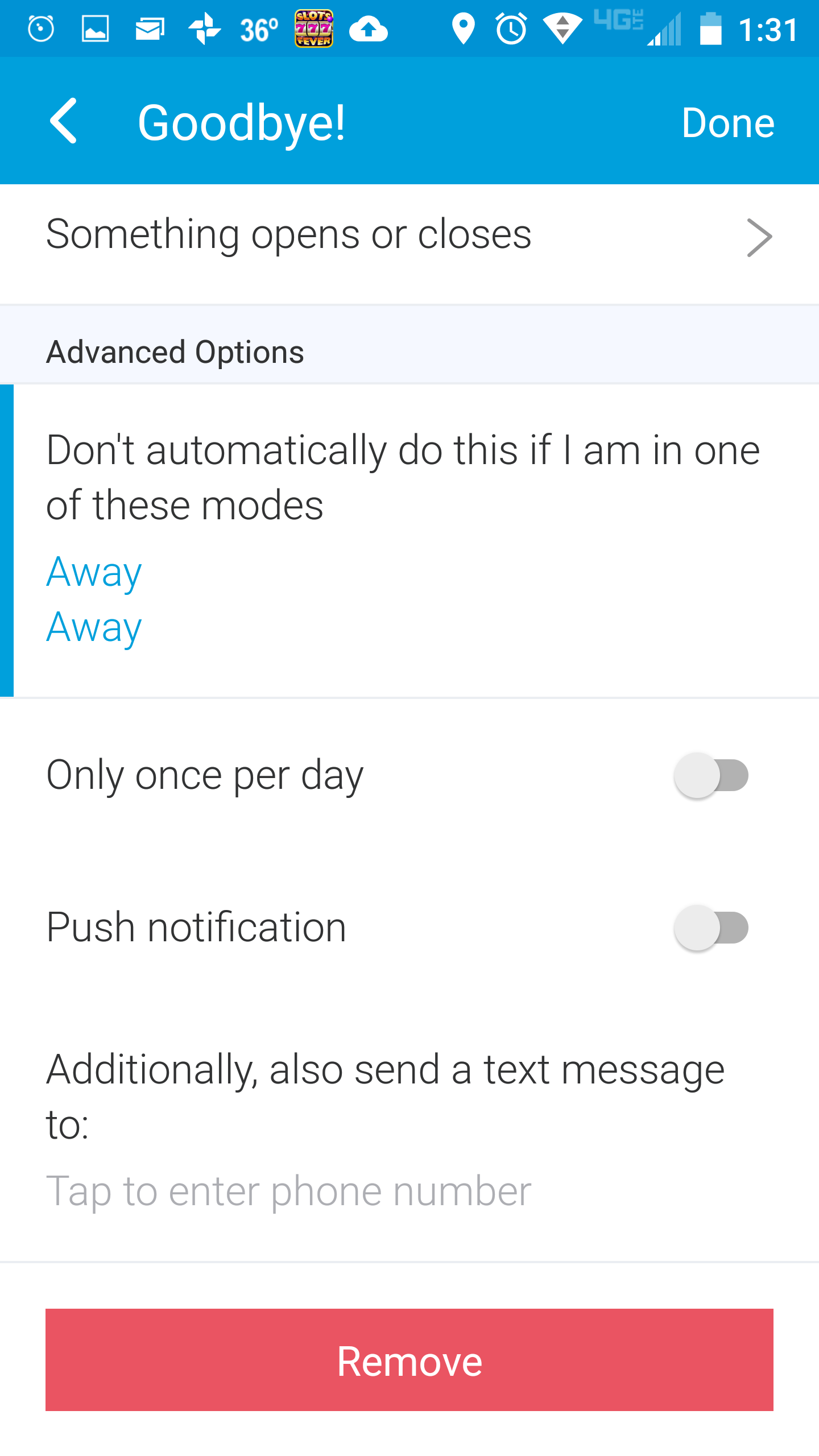The image size is (819, 1456).
Task: Open the 'Something opens or closes' option
Action: [x=409, y=237]
